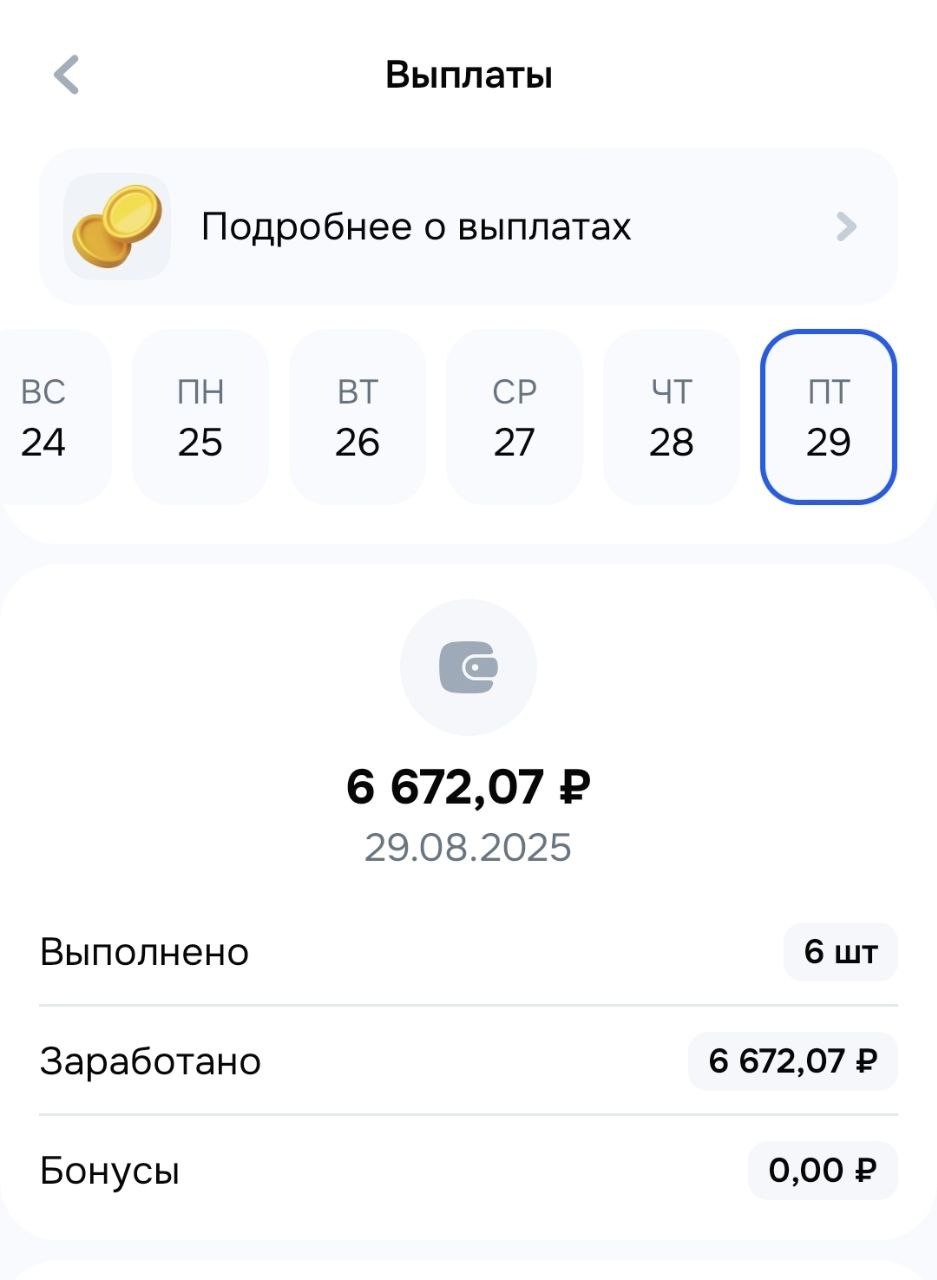This screenshot has height=1280, width=937.
Task: View Thursday ЧТ 28 payouts
Action: coord(671,417)
